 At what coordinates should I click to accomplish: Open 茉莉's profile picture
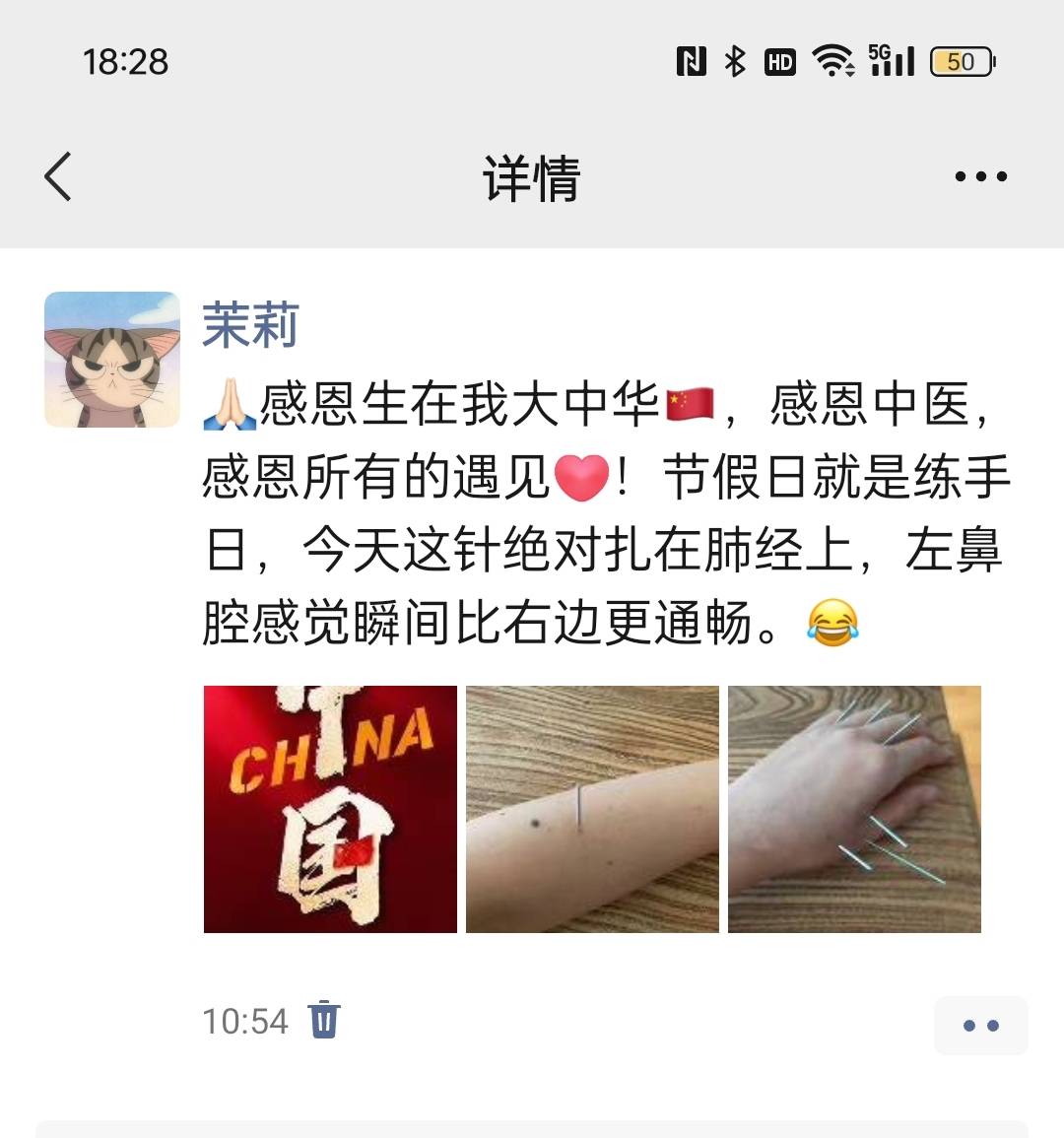click(110, 356)
